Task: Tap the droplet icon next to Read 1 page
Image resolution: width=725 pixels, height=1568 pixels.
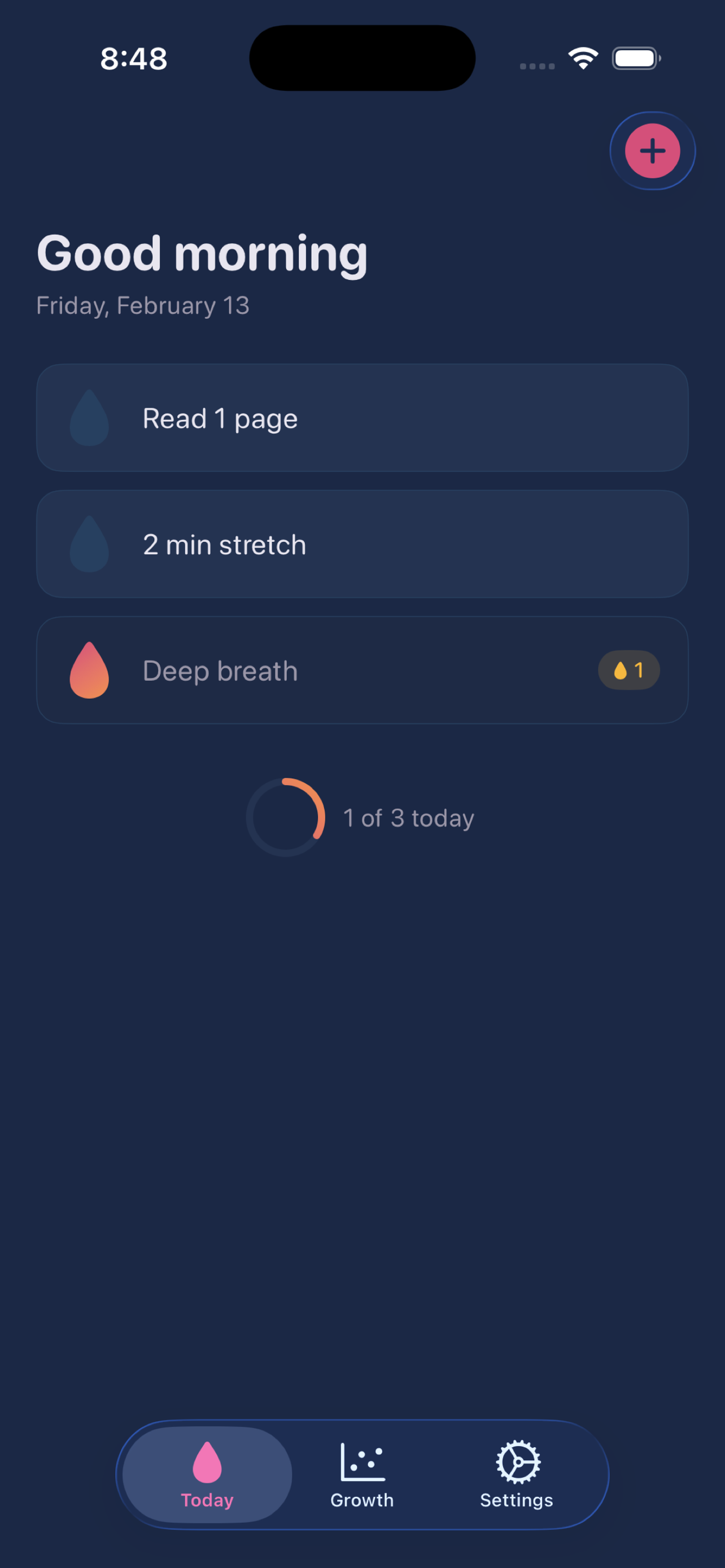Action: [x=89, y=418]
